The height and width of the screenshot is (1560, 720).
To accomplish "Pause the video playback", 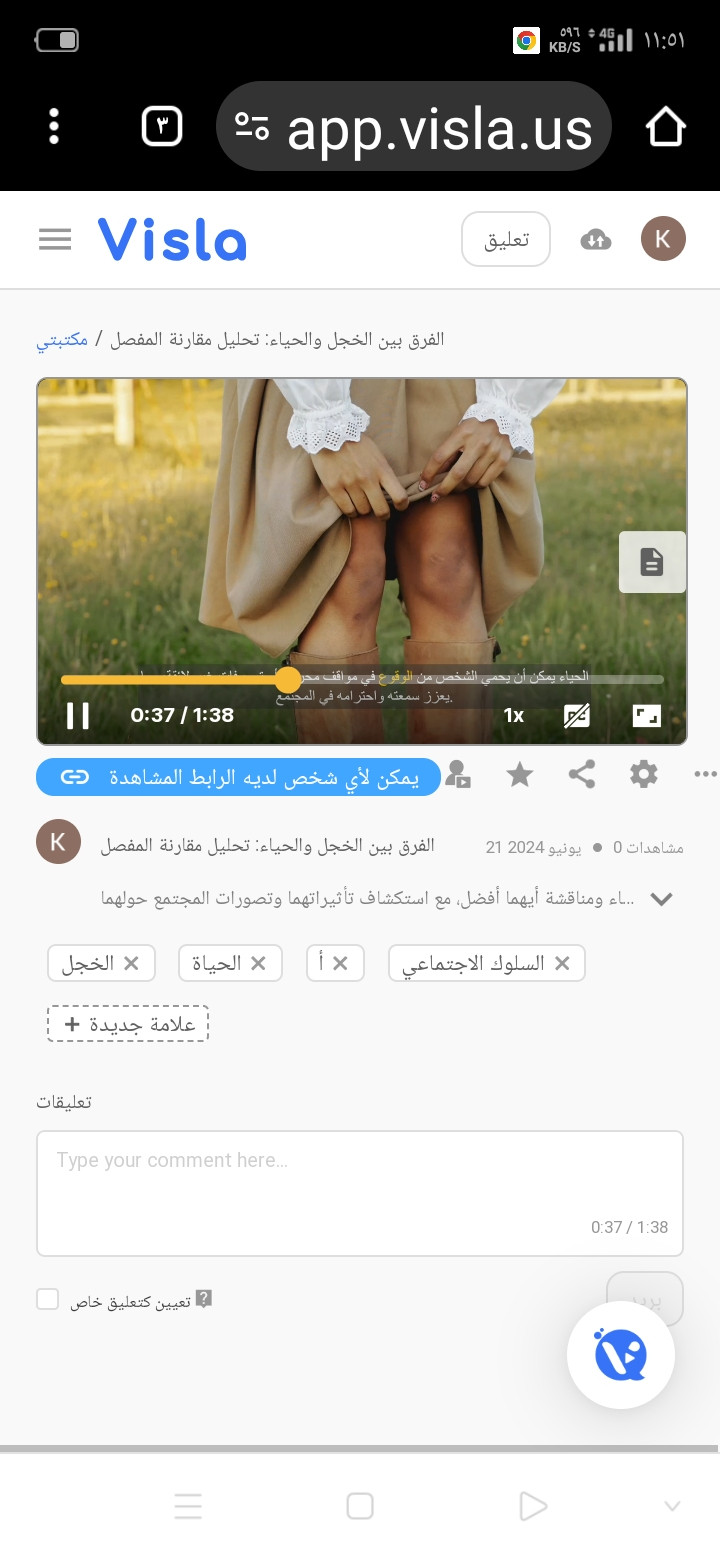I will pos(77,715).
